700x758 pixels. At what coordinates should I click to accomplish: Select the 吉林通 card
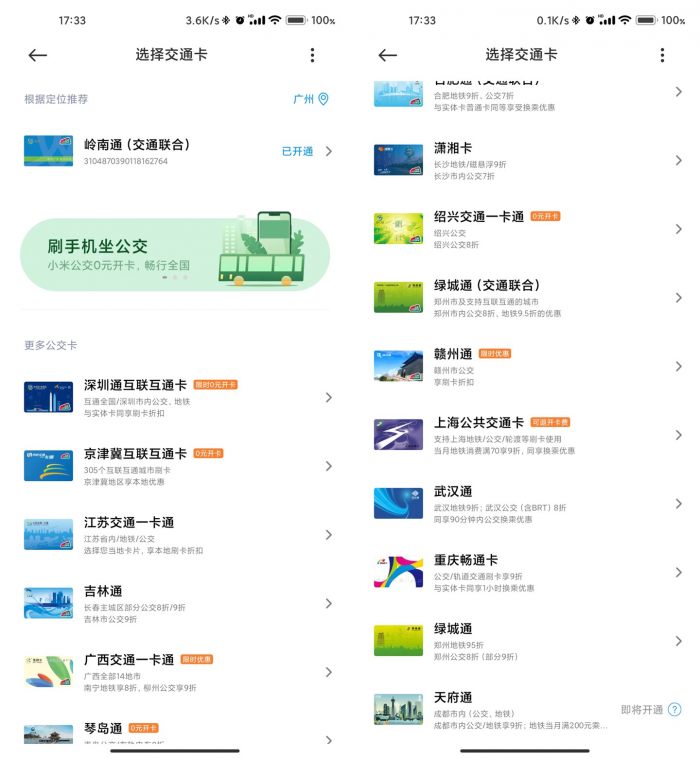pos(177,603)
